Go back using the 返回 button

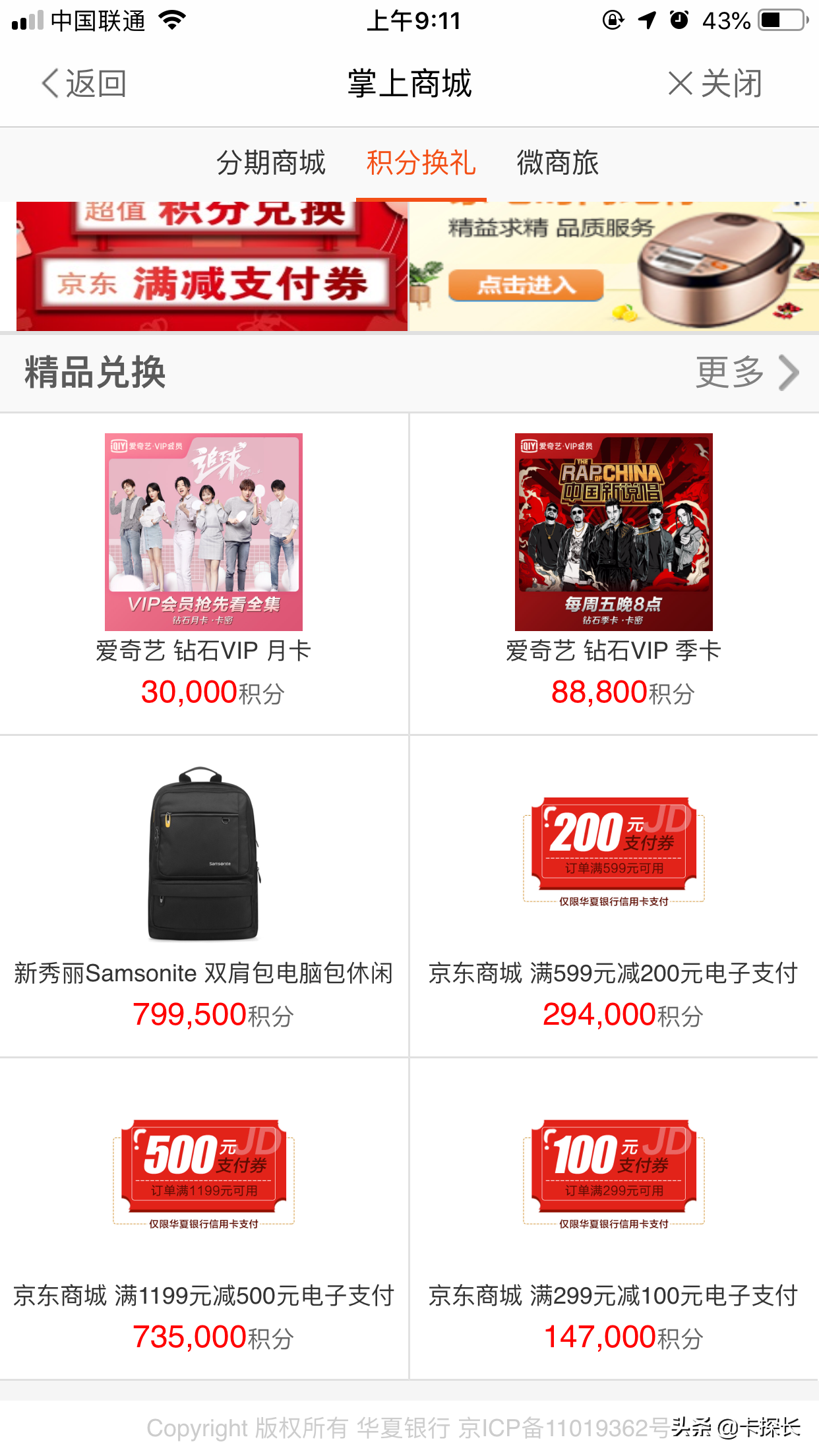(84, 84)
